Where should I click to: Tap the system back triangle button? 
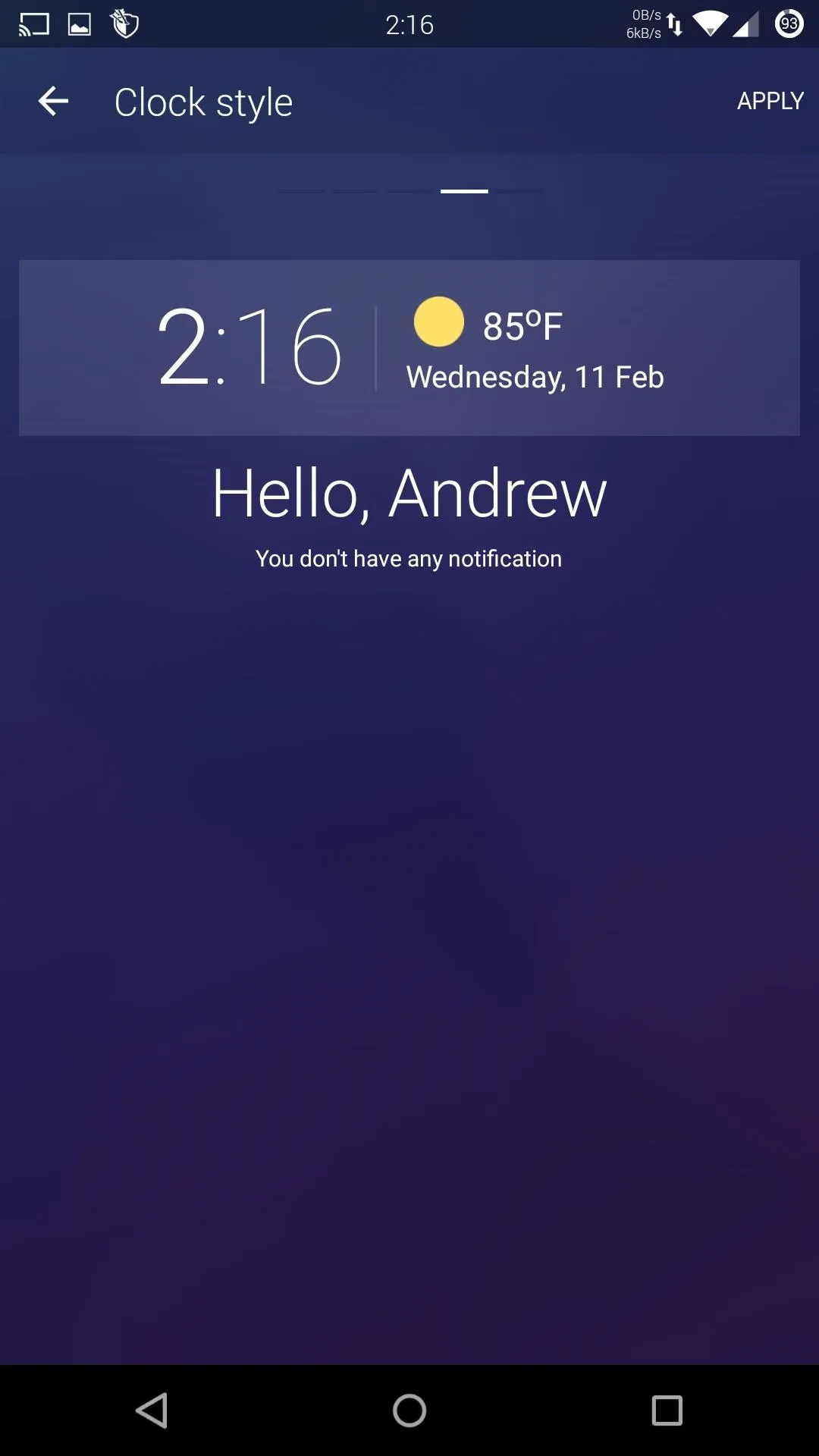(x=152, y=1410)
